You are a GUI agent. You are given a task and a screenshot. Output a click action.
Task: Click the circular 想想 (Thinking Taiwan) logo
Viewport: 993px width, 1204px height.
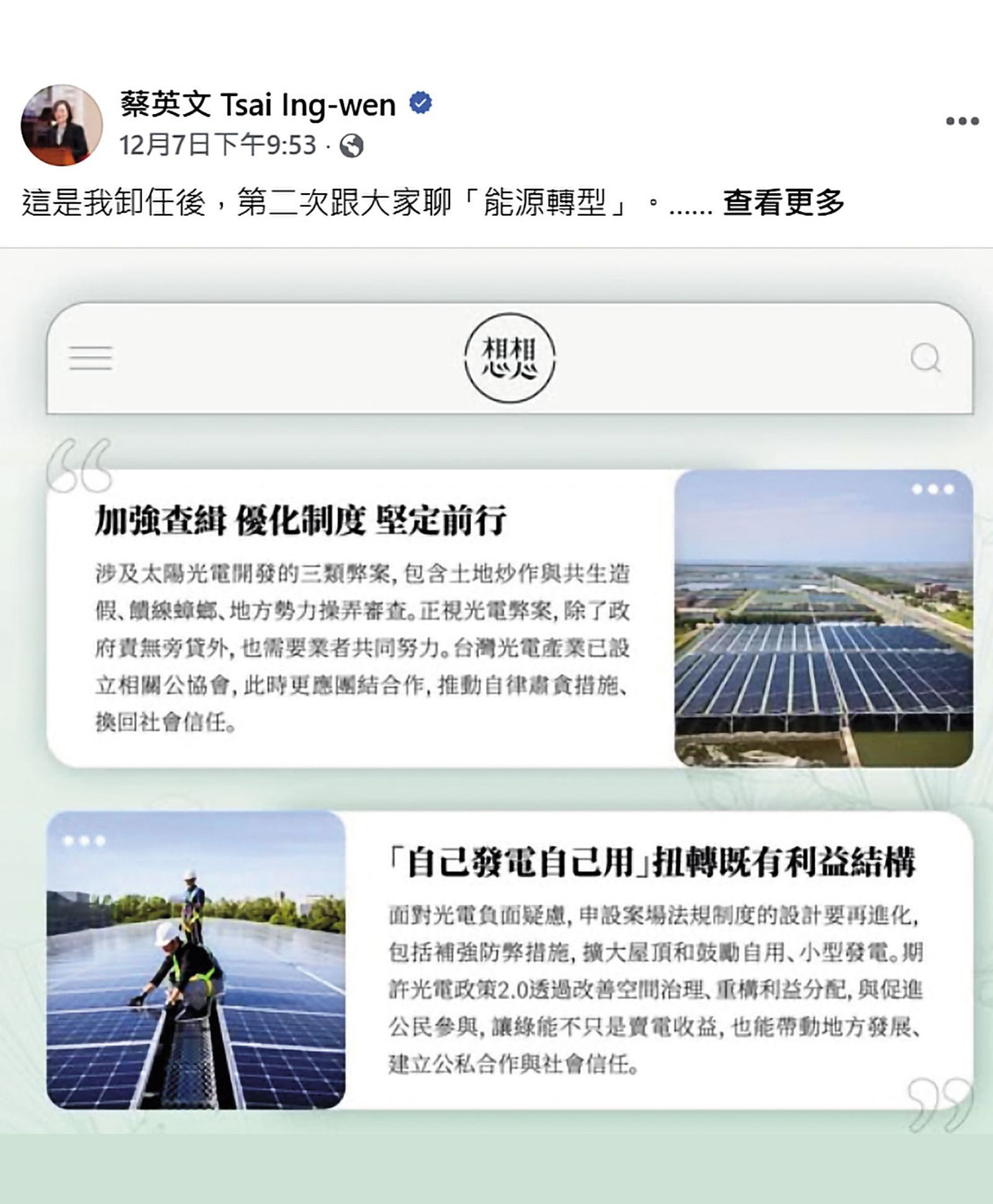point(509,358)
